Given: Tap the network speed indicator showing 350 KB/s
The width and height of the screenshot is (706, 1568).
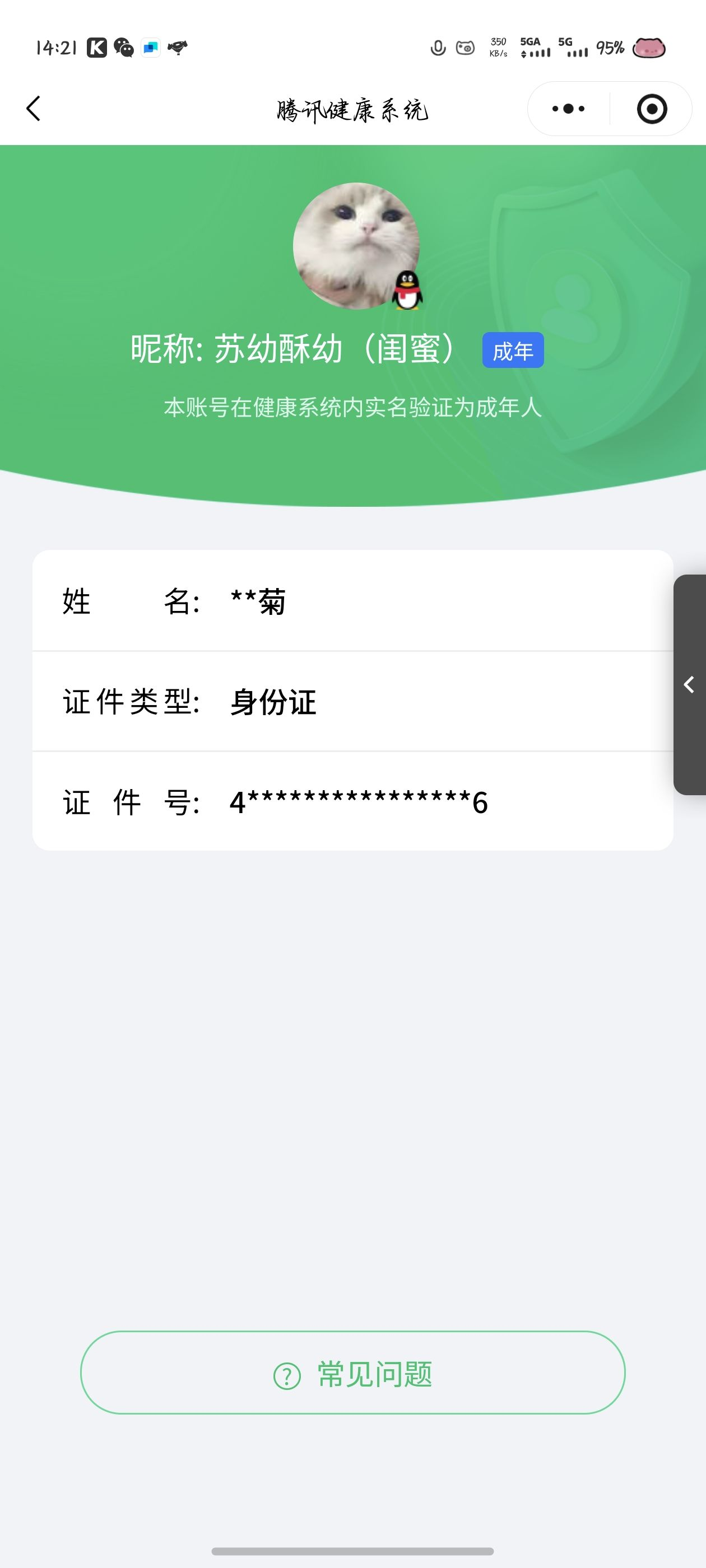Looking at the screenshot, I should pos(498,47).
